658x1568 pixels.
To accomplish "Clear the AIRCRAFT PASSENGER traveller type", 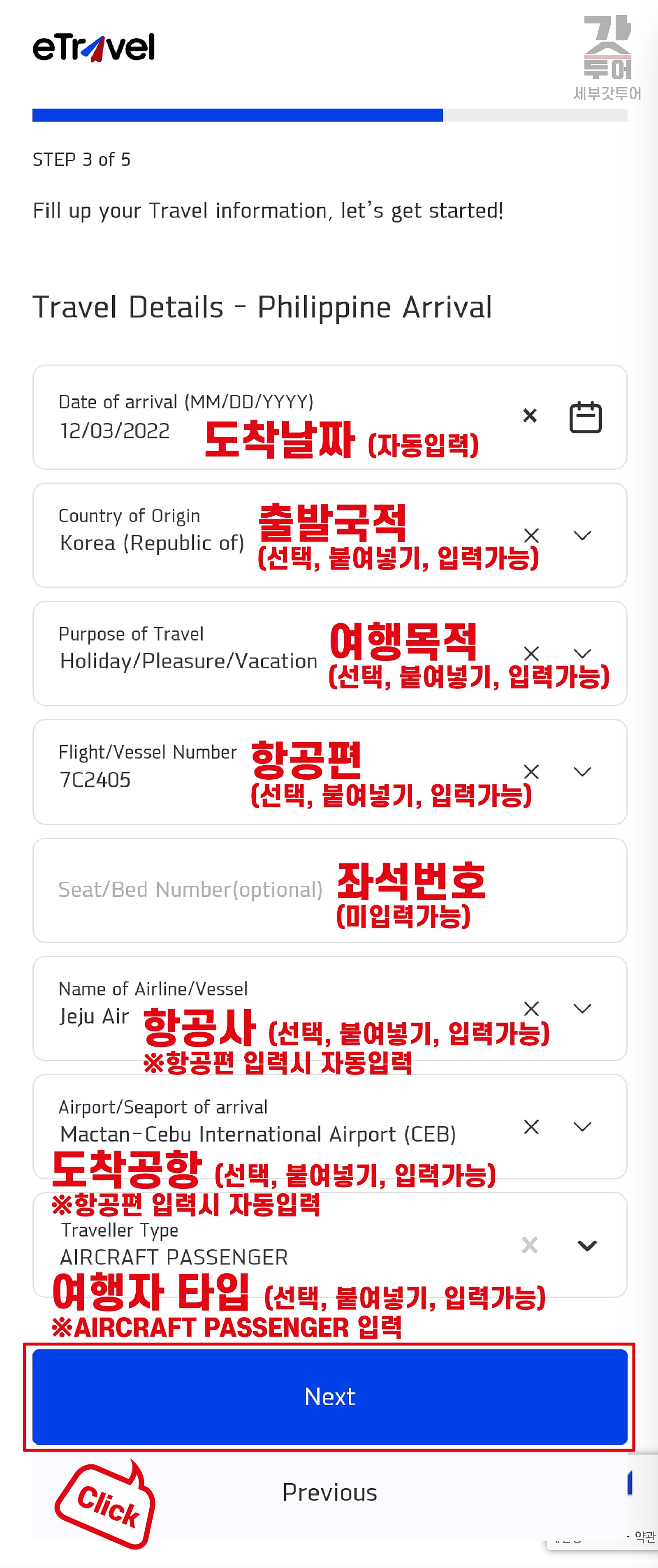I will 530,1245.
